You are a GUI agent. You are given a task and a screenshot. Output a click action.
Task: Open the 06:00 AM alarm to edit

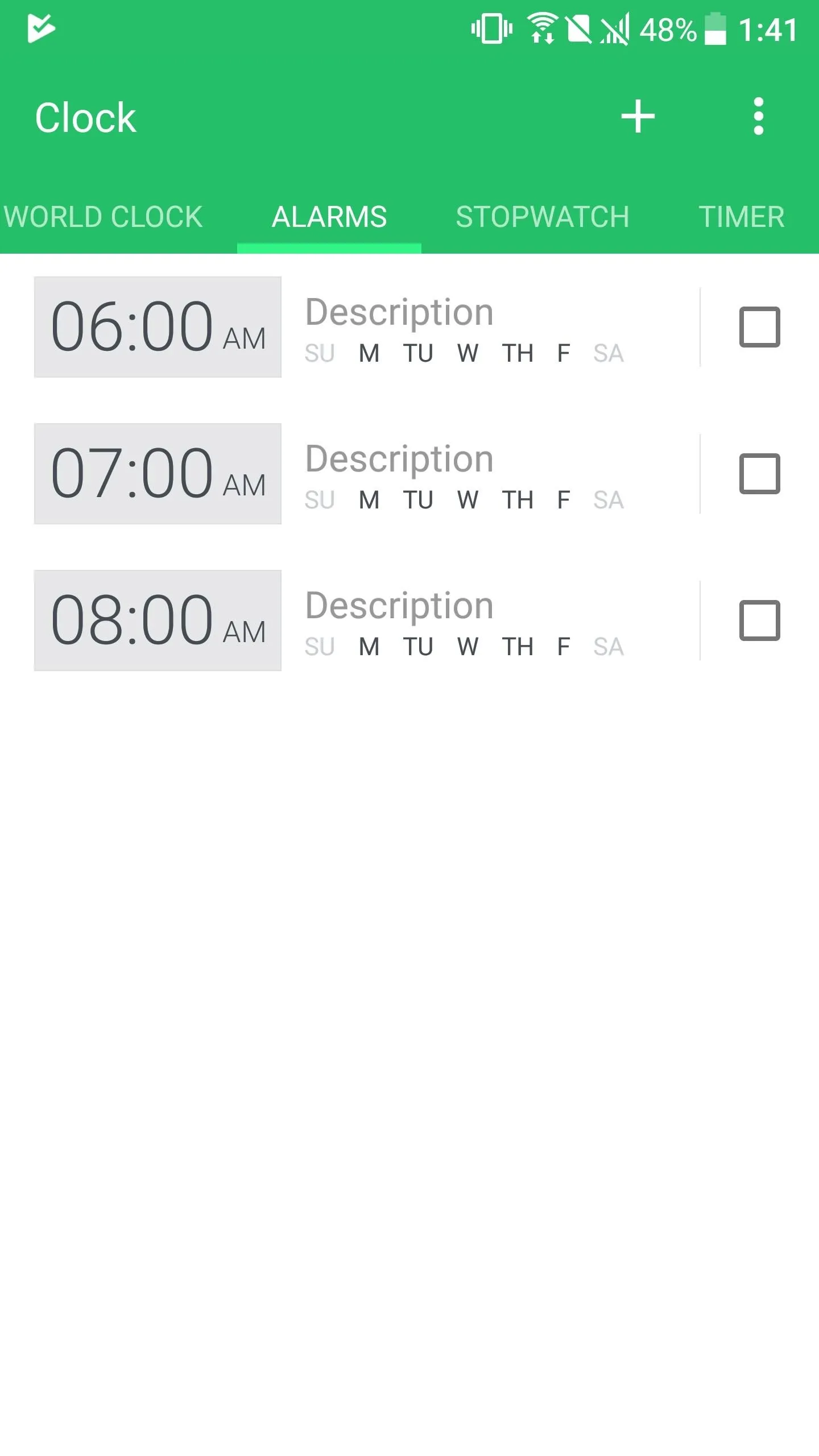point(158,327)
